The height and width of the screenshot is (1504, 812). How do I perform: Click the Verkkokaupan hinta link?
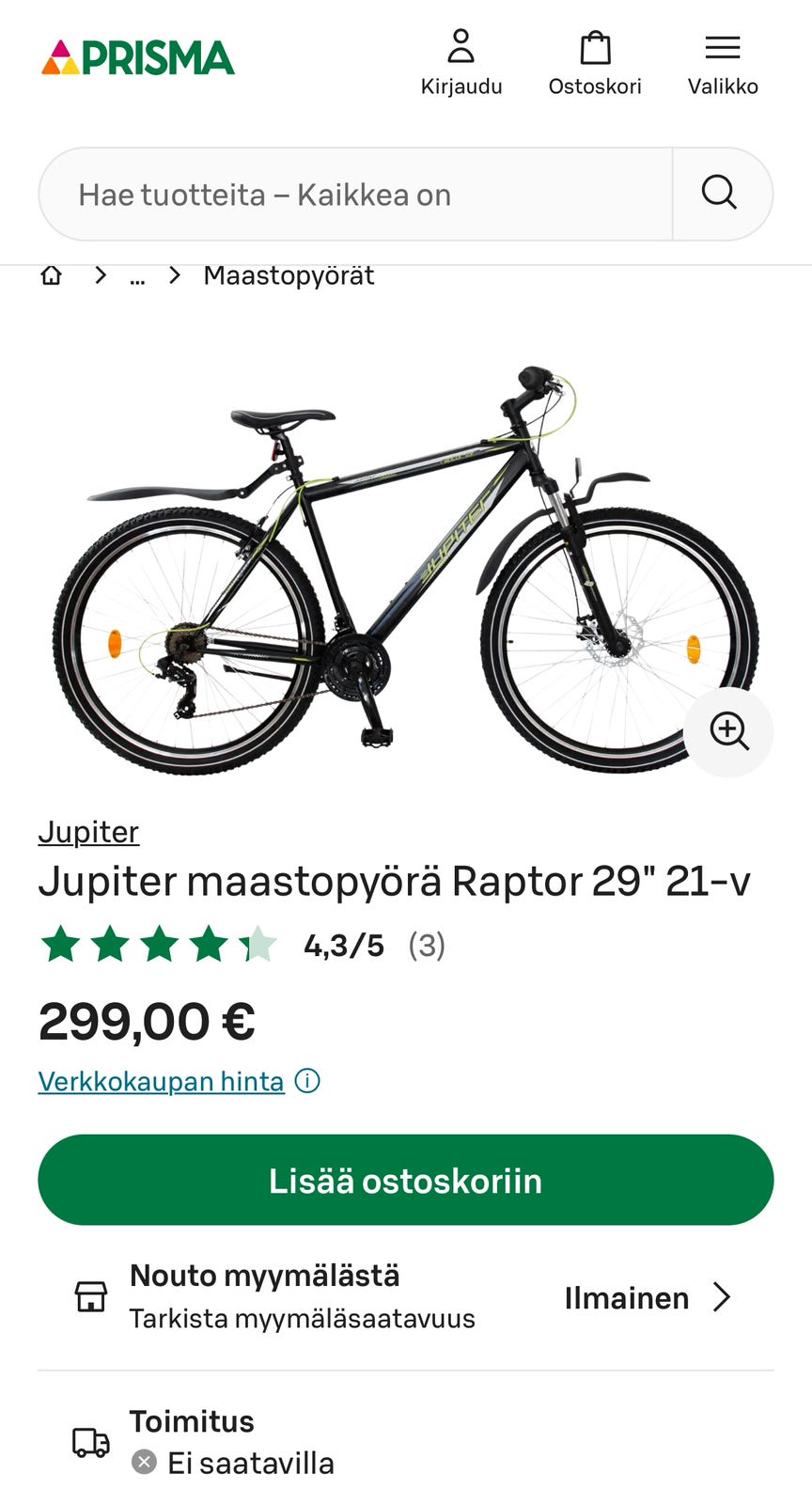(x=159, y=1081)
